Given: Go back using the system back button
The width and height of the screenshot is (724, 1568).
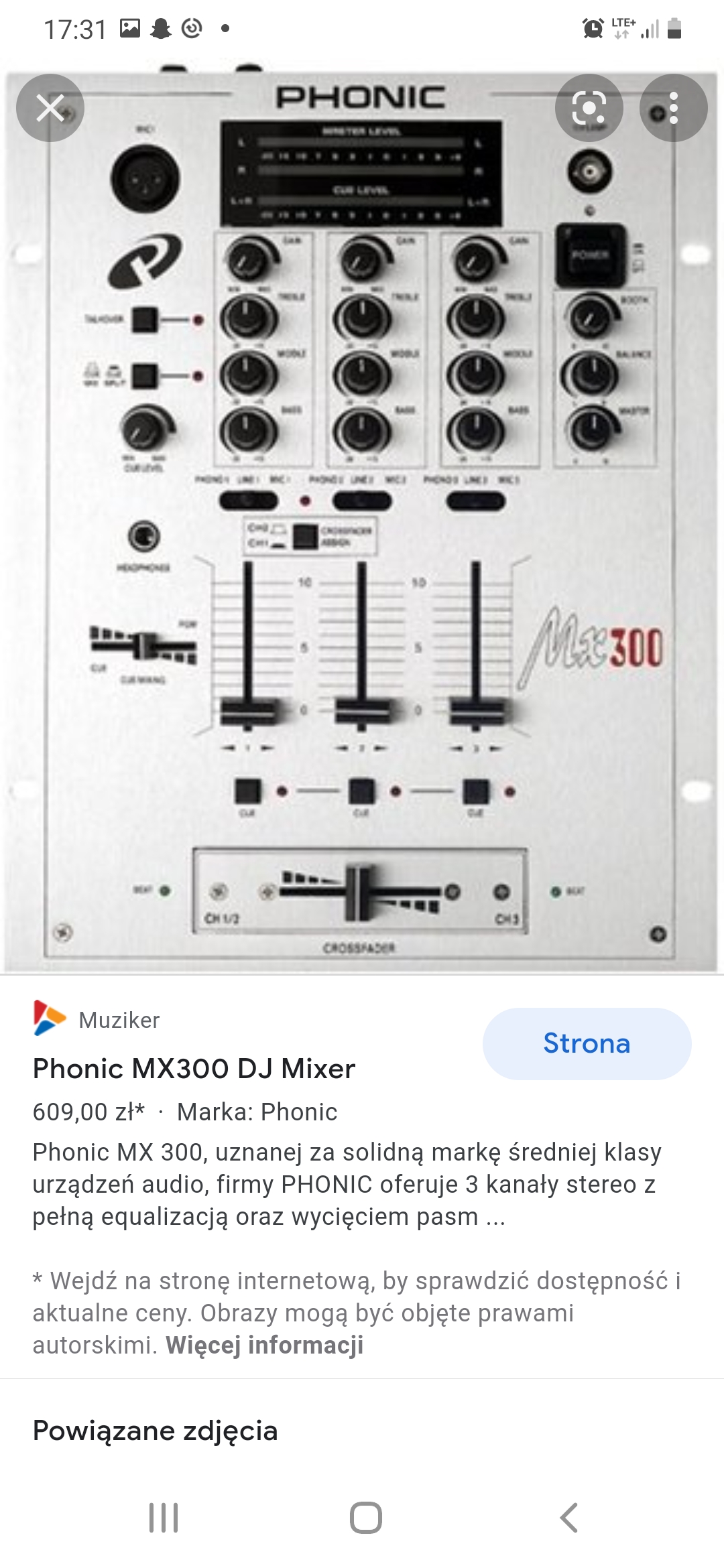Looking at the screenshot, I should (568, 1518).
